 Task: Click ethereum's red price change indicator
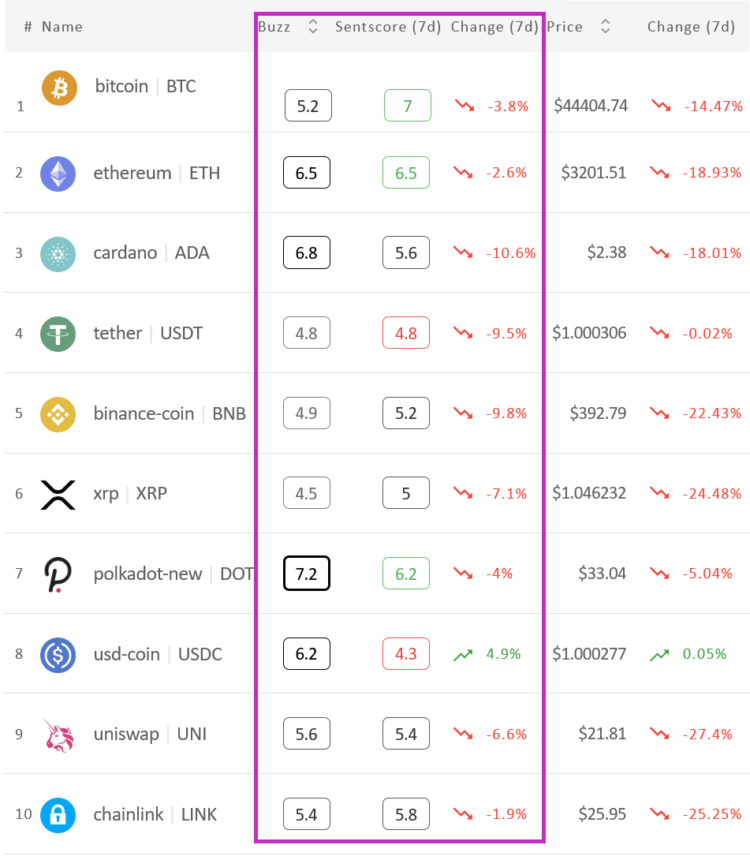click(658, 172)
